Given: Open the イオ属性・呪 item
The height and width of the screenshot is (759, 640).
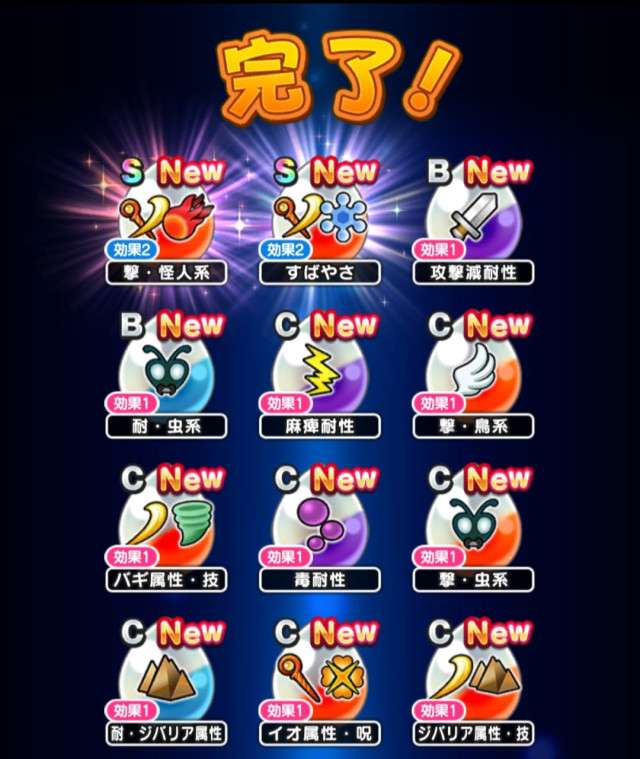Looking at the screenshot, I should 320,685.
